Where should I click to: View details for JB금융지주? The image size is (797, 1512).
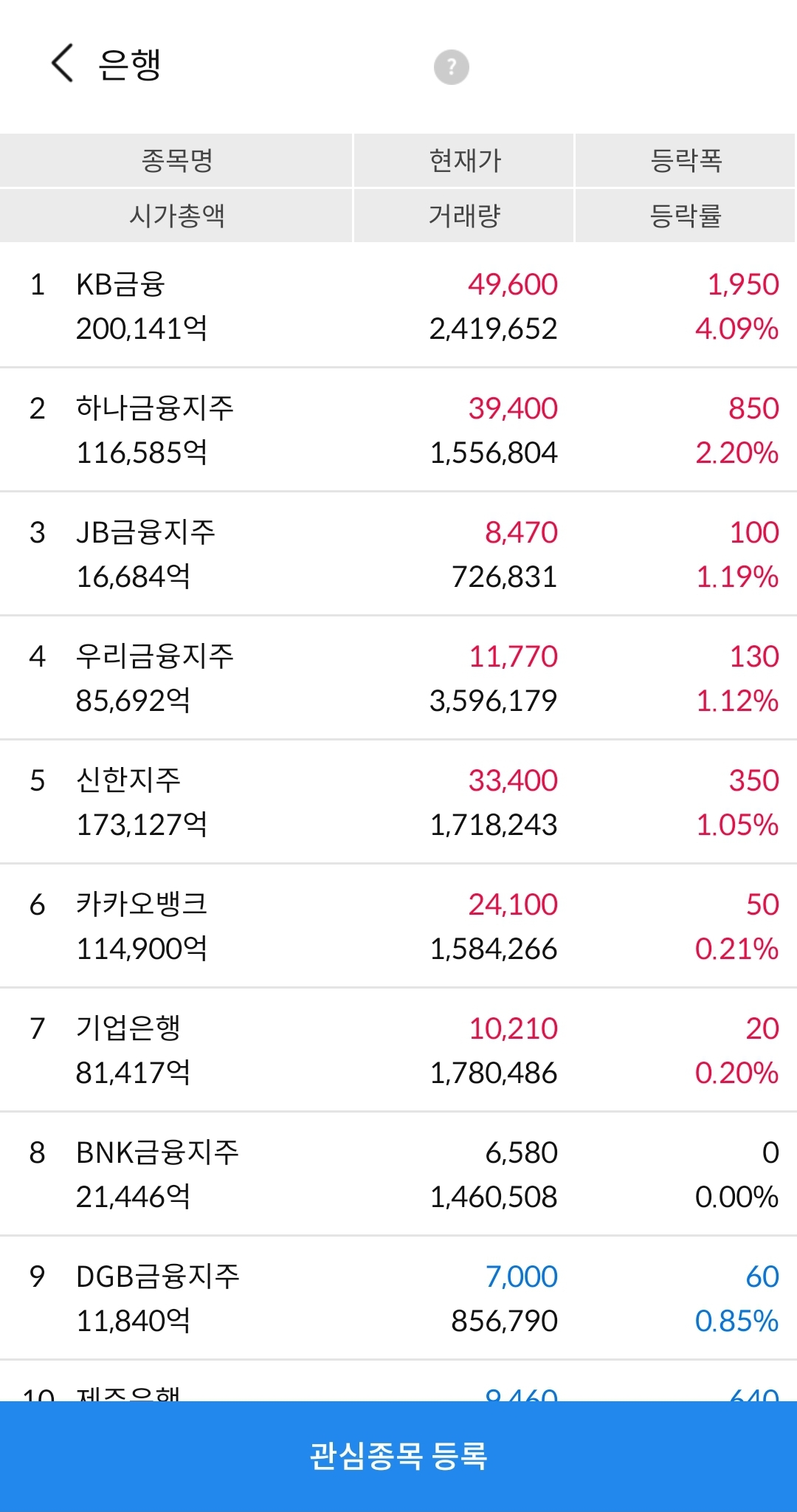[398, 554]
